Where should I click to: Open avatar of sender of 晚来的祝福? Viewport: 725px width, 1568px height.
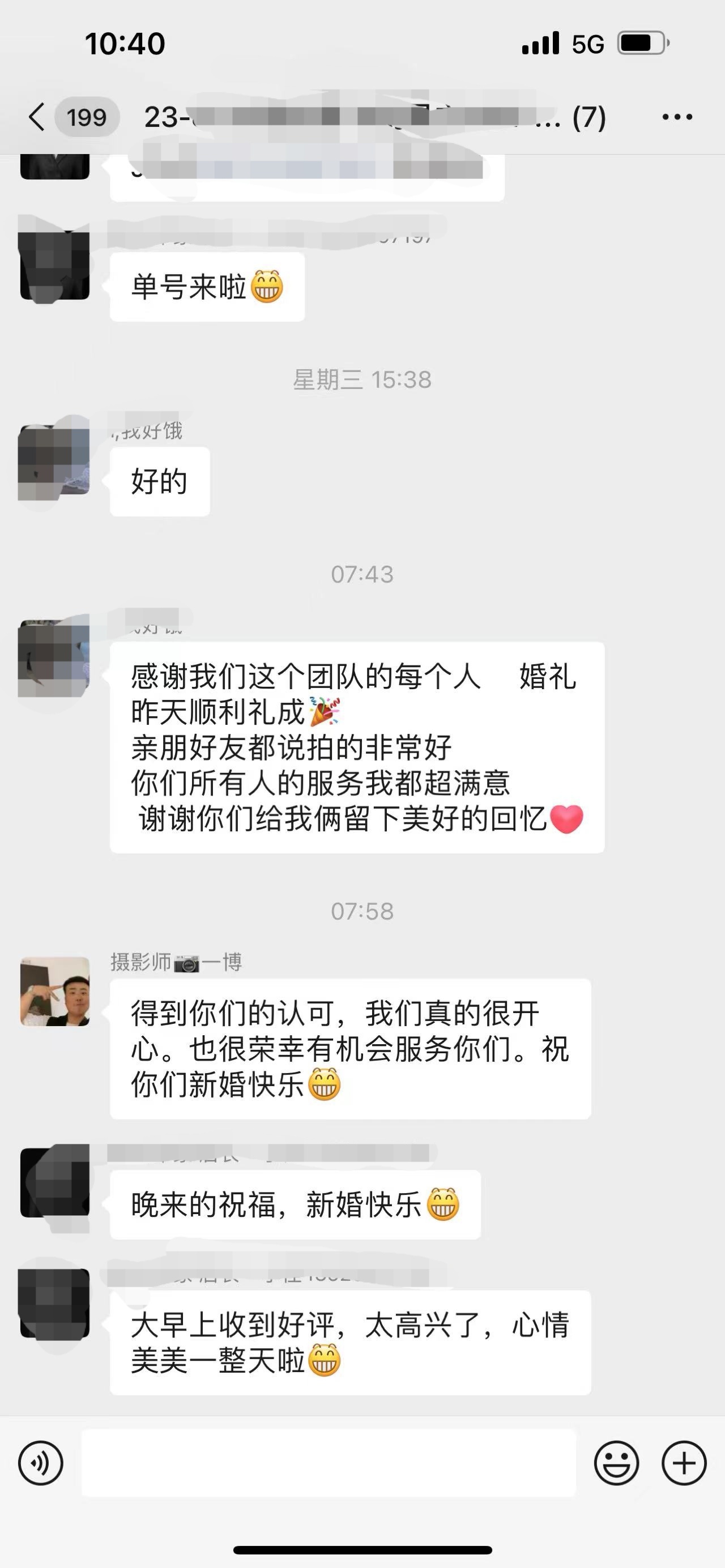(55, 1181)
